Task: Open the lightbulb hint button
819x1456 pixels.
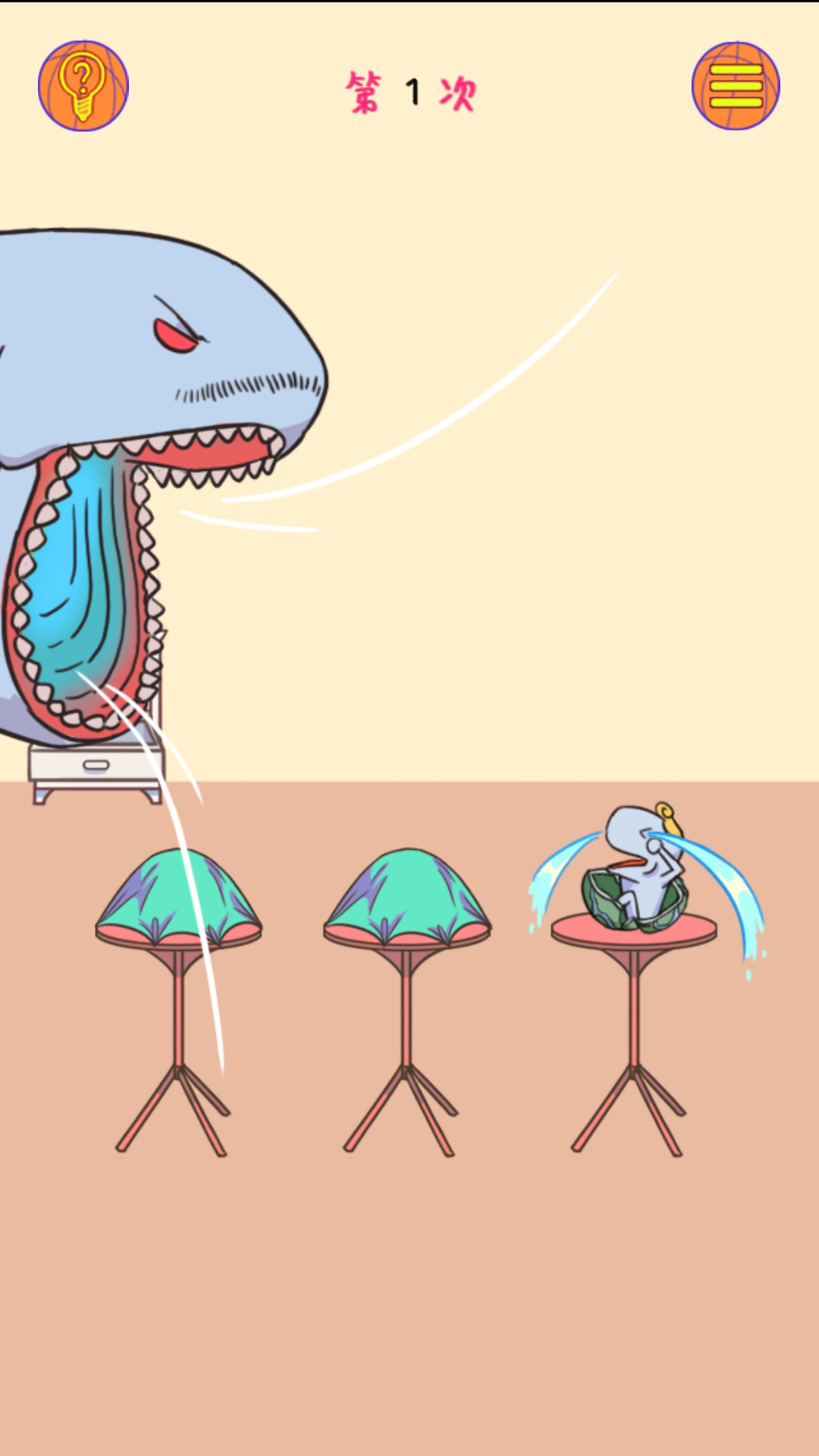Action: point(83,86)
